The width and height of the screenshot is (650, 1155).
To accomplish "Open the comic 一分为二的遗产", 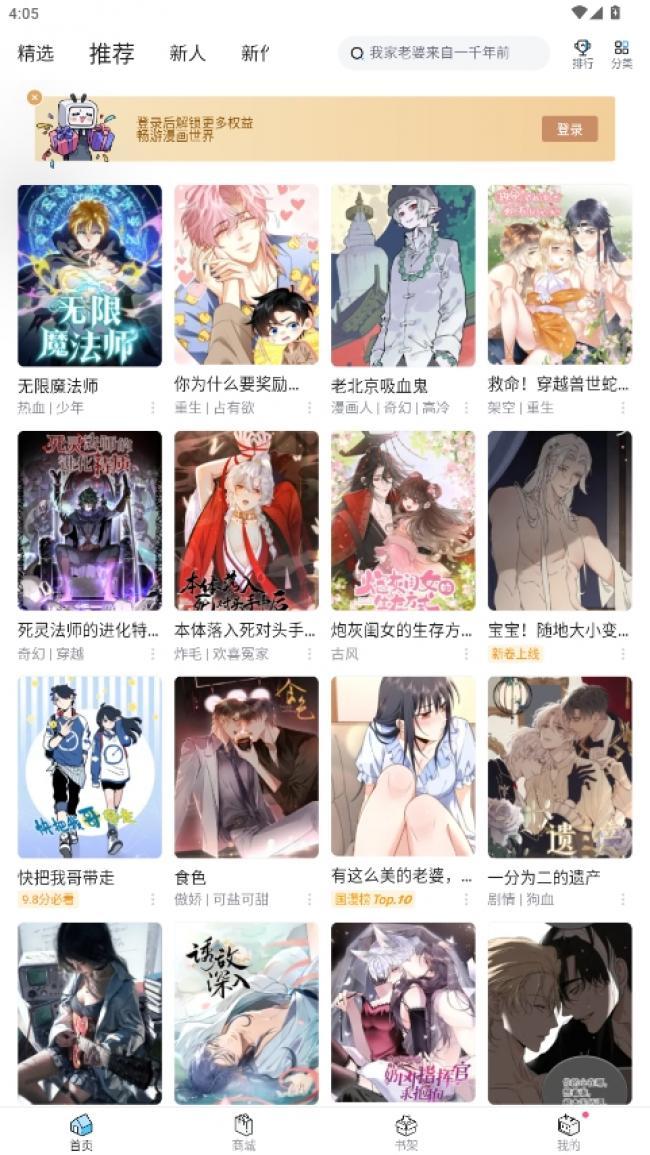I will pos(559,767).
